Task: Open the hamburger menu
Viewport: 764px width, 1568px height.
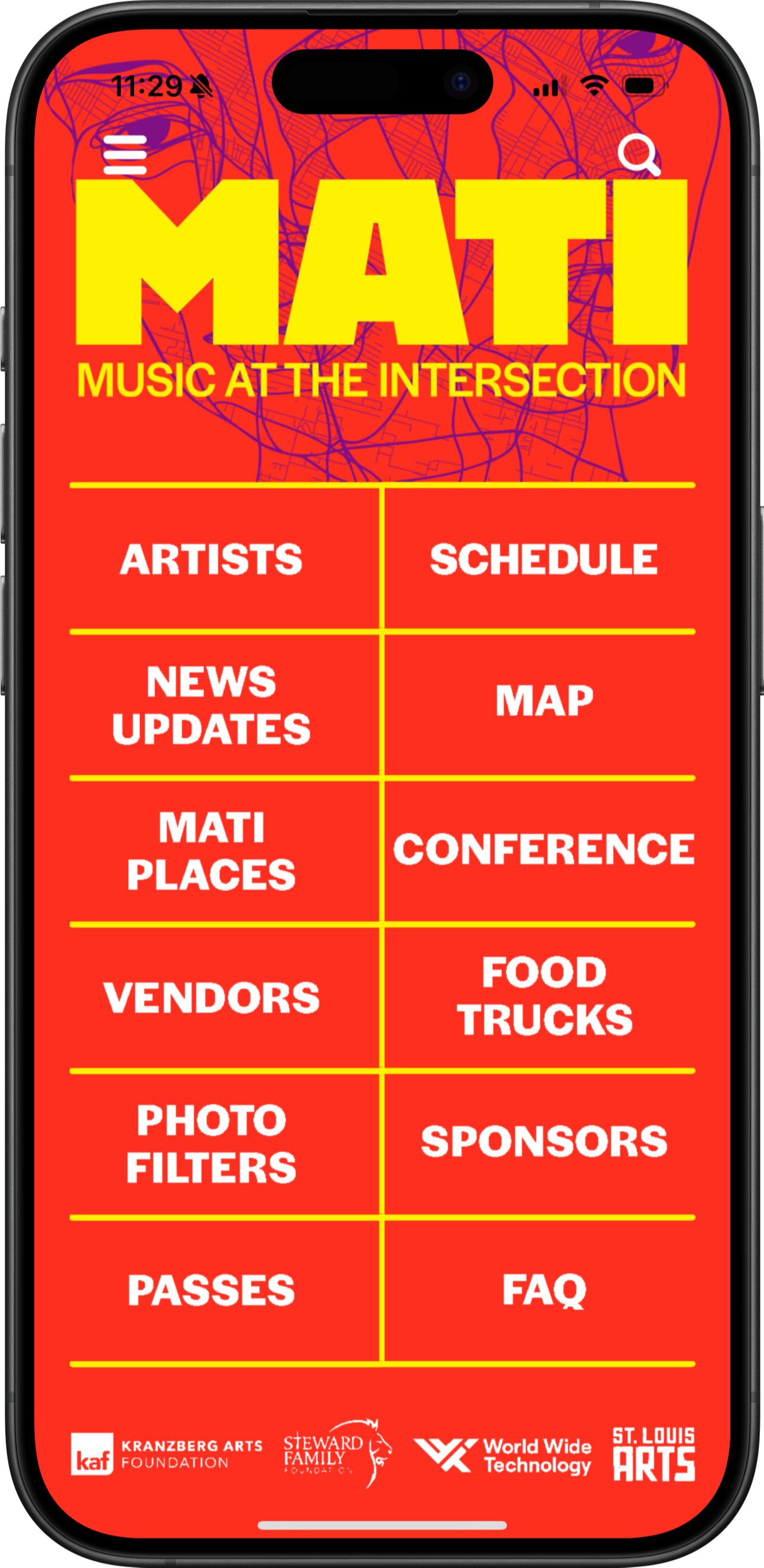Action: (x=125, y=155)
